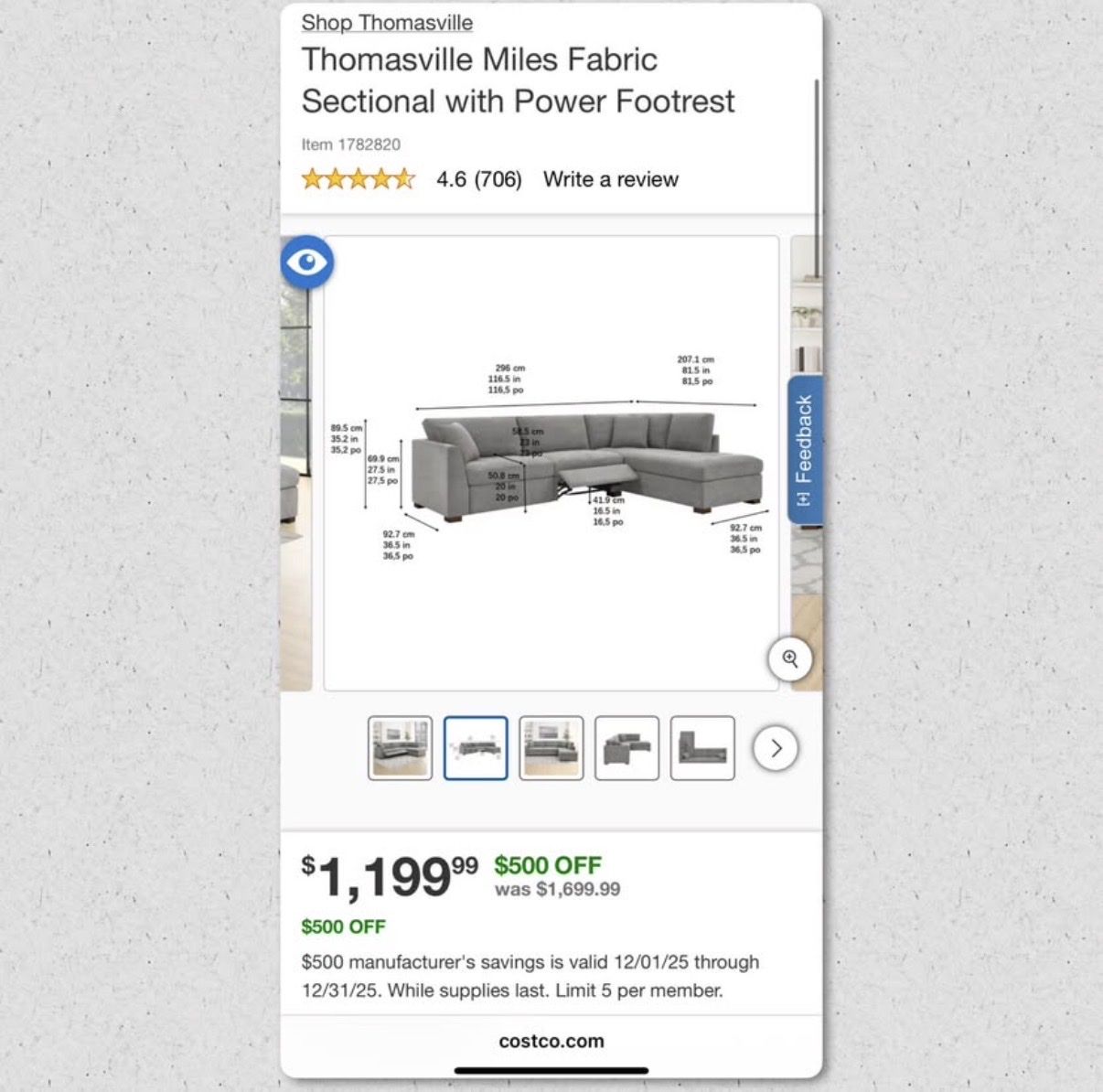The height and width of the screenshot is (1092, 1103).
Task: Select the selected dimensions diagram thumbnail
Action: coord(476,748)
